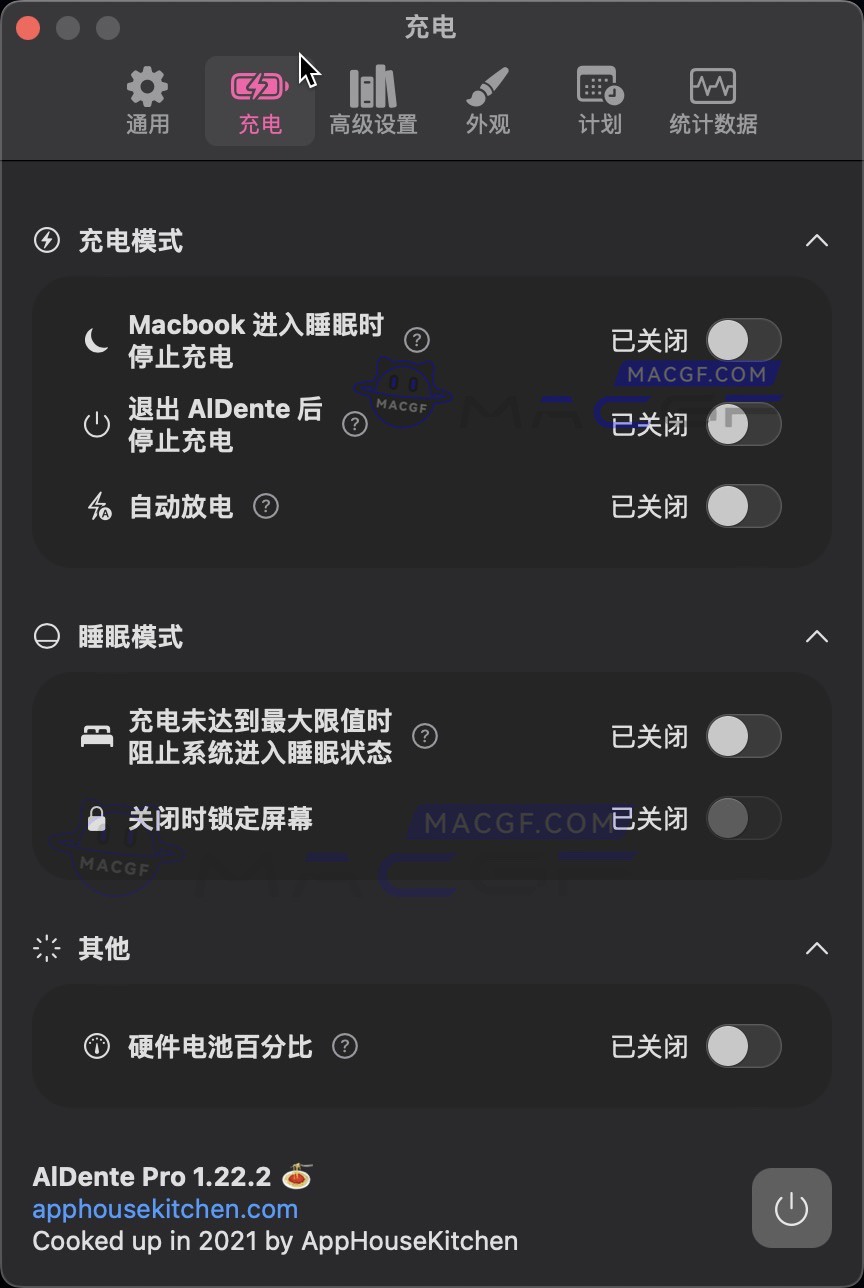Click the 充电 battery charging icon
864x1288 pixels.
point(259,88)
